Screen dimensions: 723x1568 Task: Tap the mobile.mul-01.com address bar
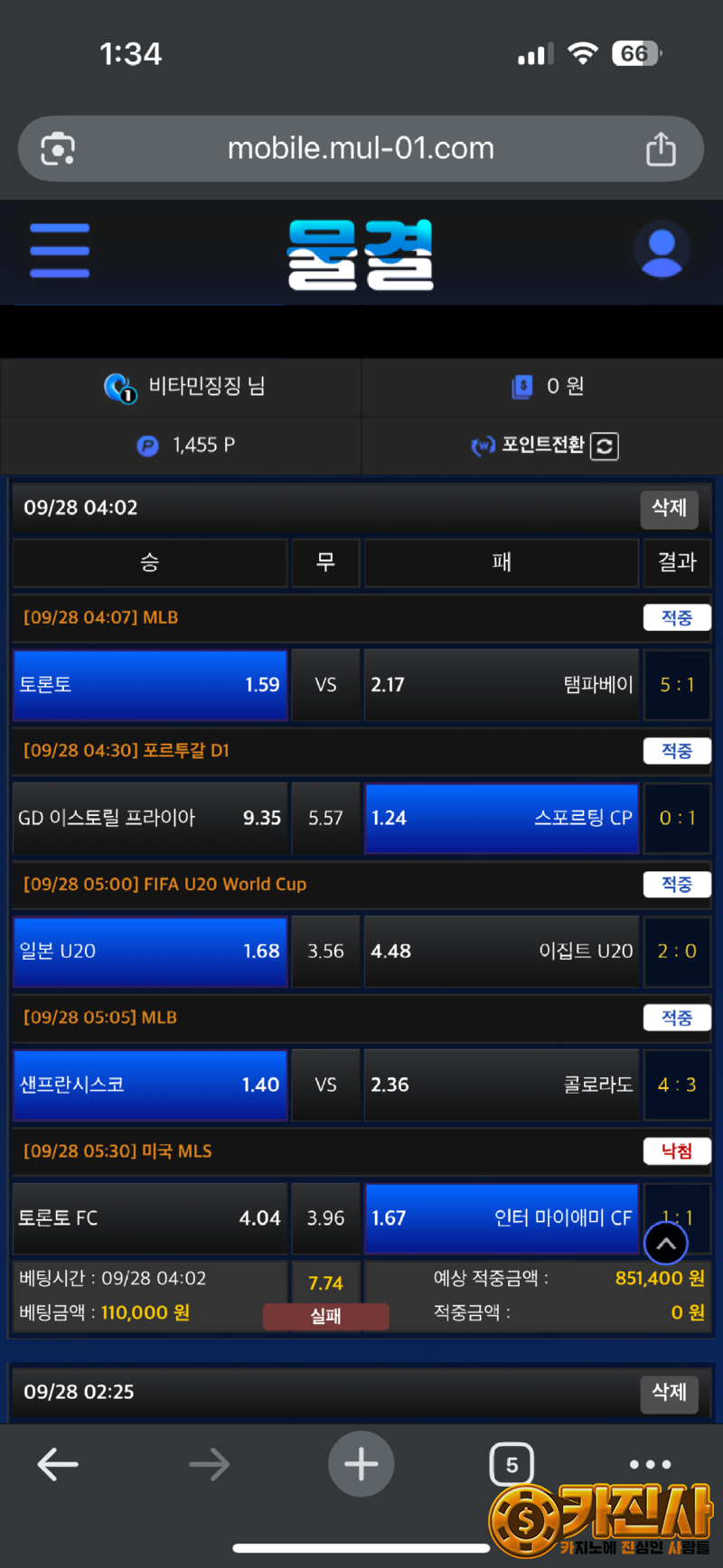pos(361,148)
